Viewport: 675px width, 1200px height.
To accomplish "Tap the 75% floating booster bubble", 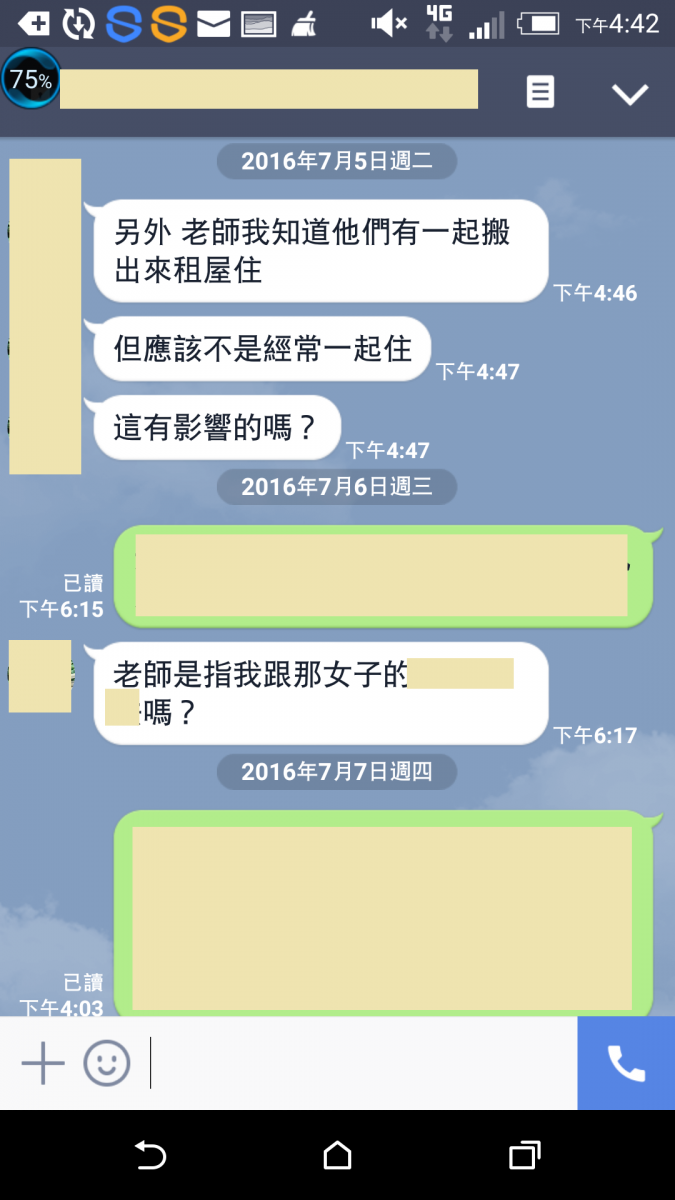I will (30, 80).
